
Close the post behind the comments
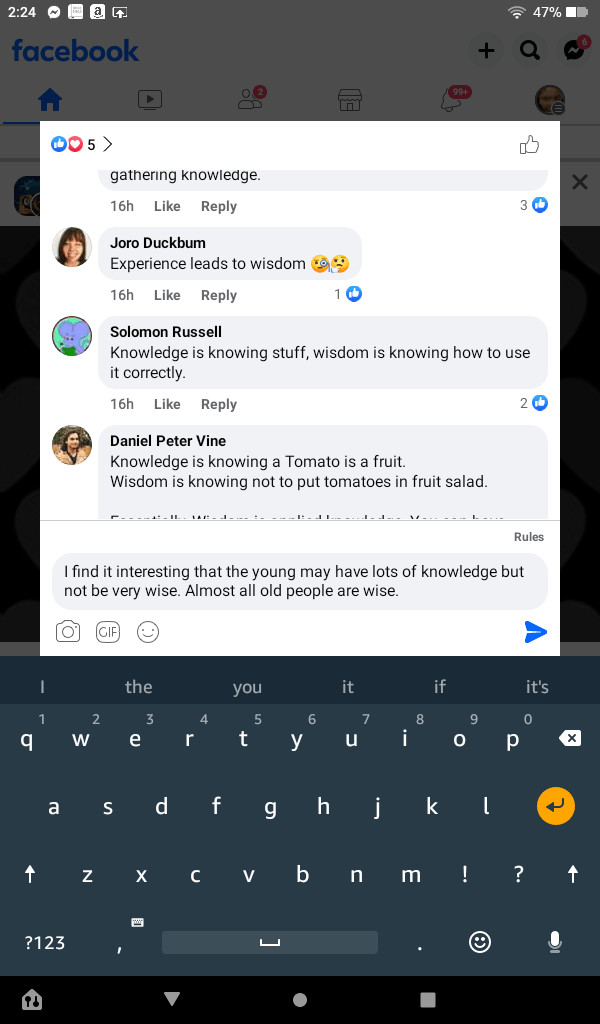coord(579,182)
